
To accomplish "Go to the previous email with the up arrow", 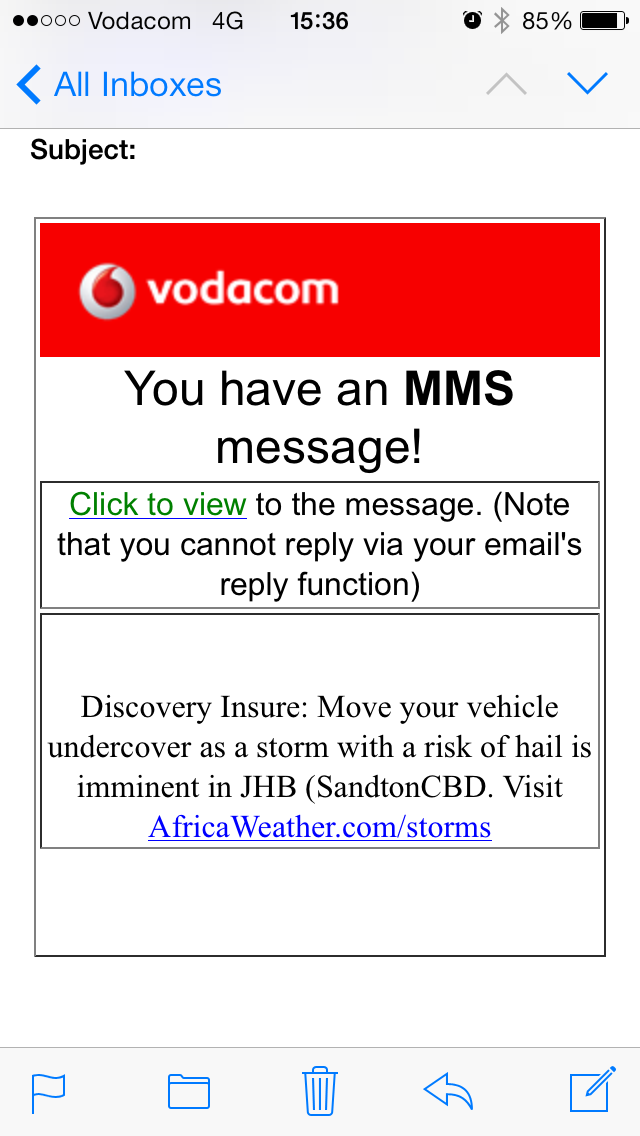I will pos(506,85).
